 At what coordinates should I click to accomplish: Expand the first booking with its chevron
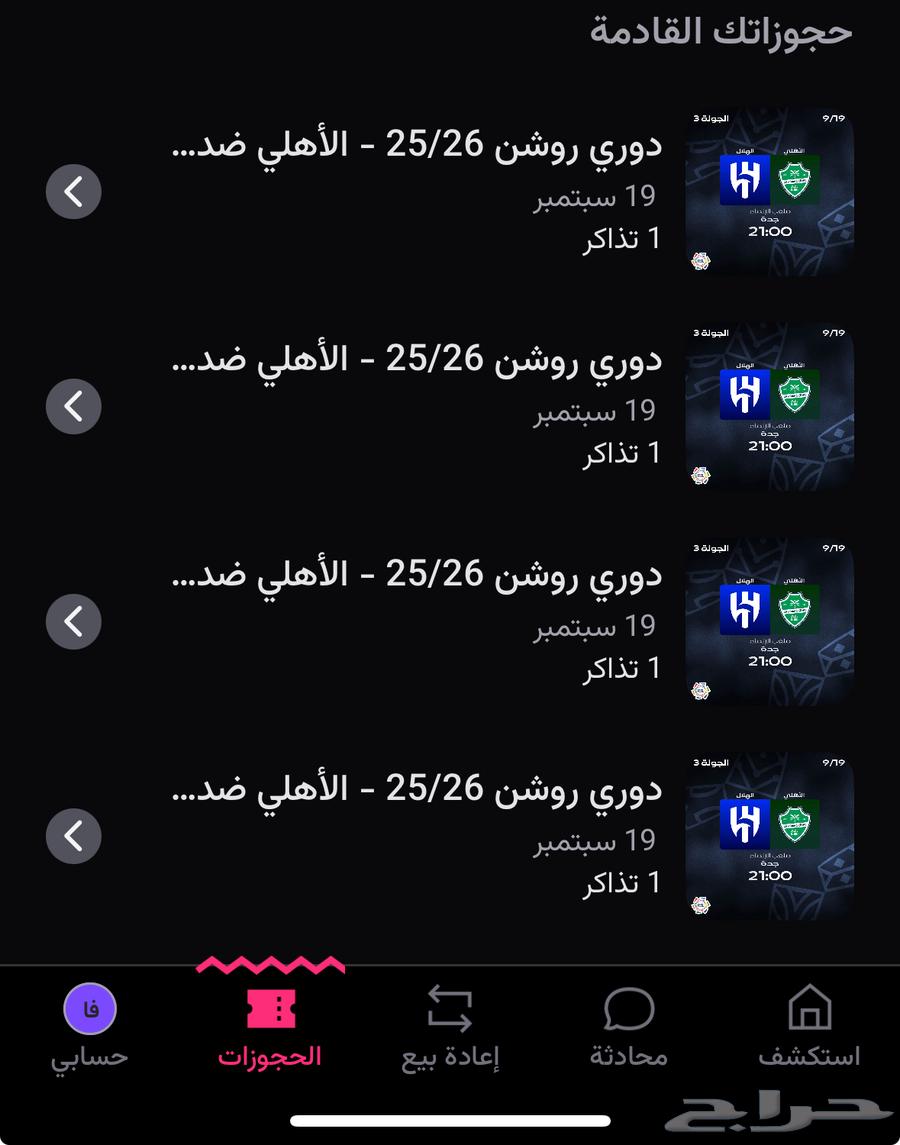(73, 191)
